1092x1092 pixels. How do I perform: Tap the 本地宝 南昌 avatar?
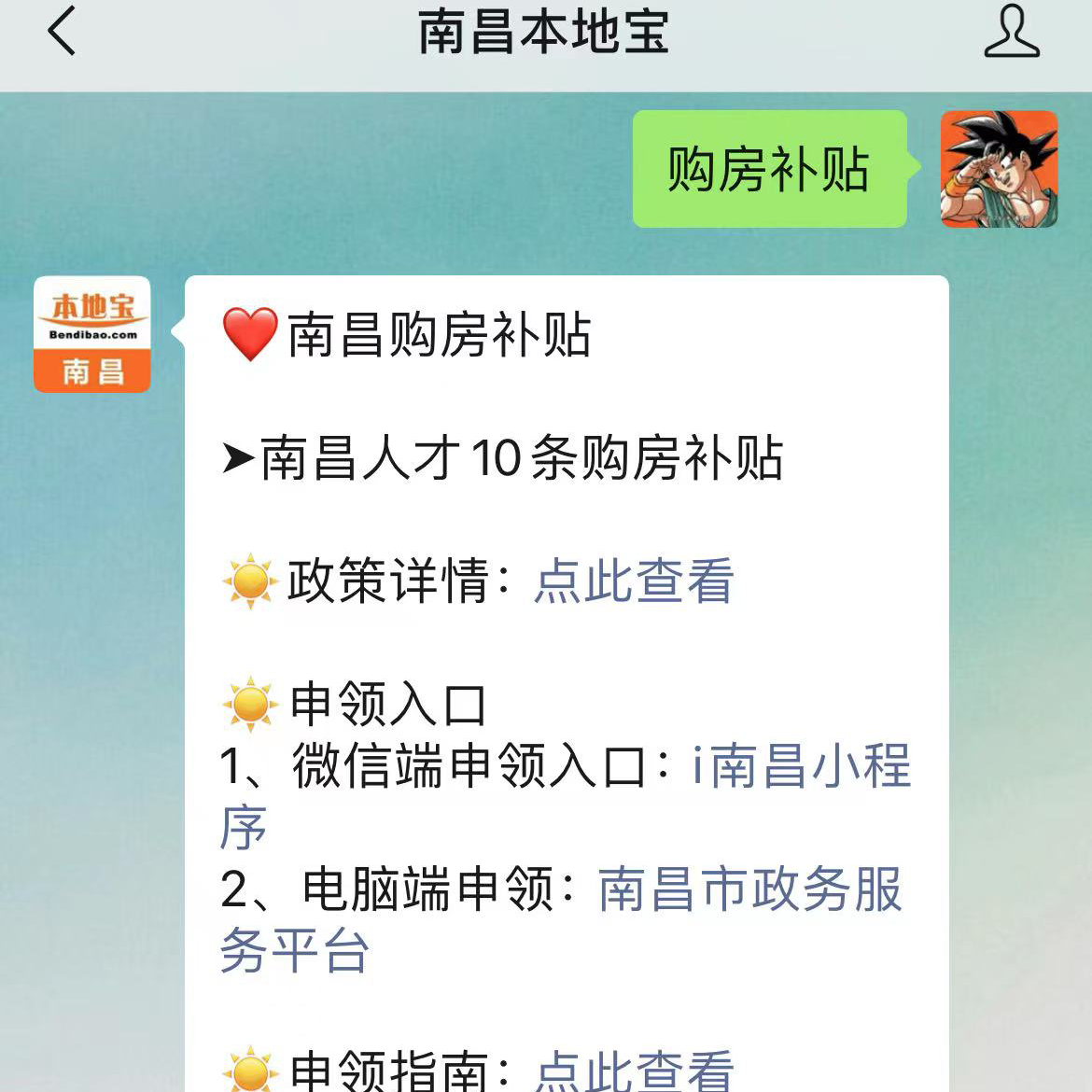(x=92, y=334)
